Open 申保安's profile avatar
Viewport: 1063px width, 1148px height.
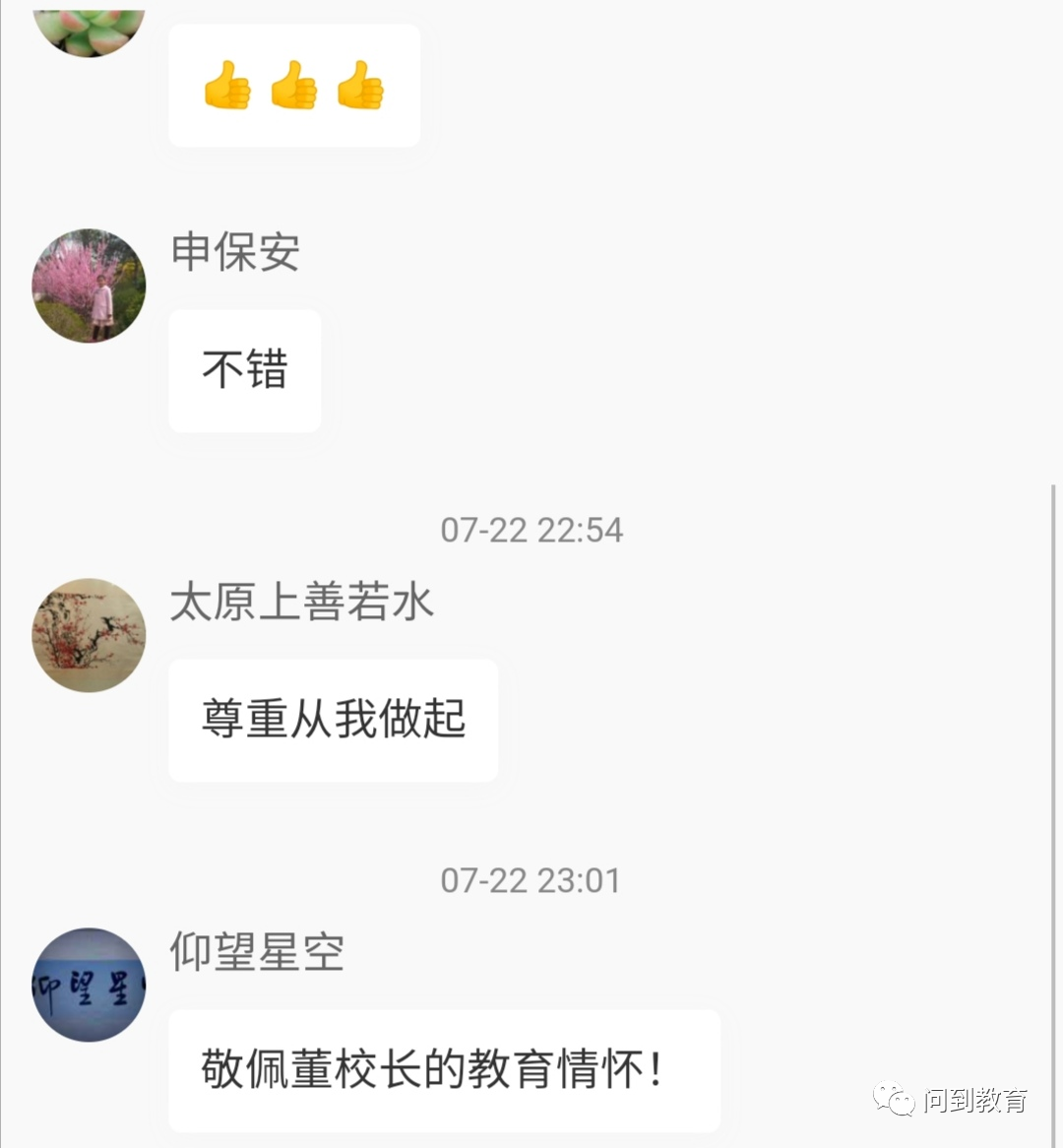click(x=89, y=287)
